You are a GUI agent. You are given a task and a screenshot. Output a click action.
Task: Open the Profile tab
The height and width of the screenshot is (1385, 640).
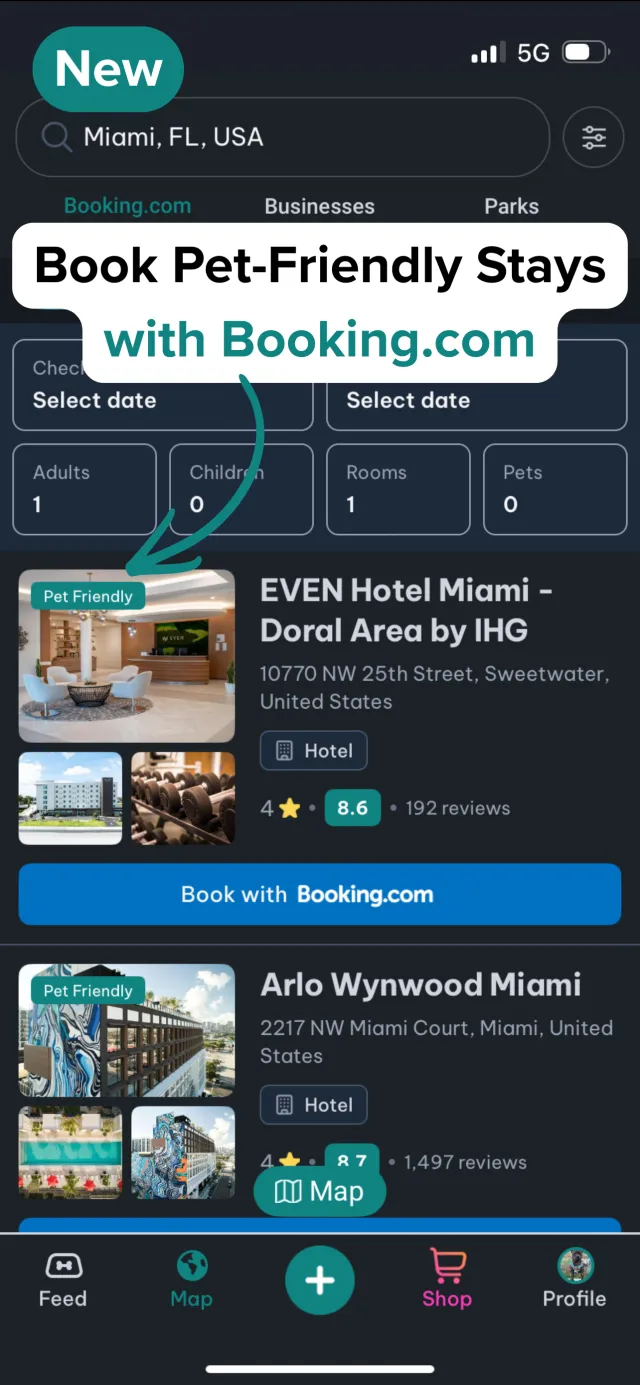[574, 1280]
